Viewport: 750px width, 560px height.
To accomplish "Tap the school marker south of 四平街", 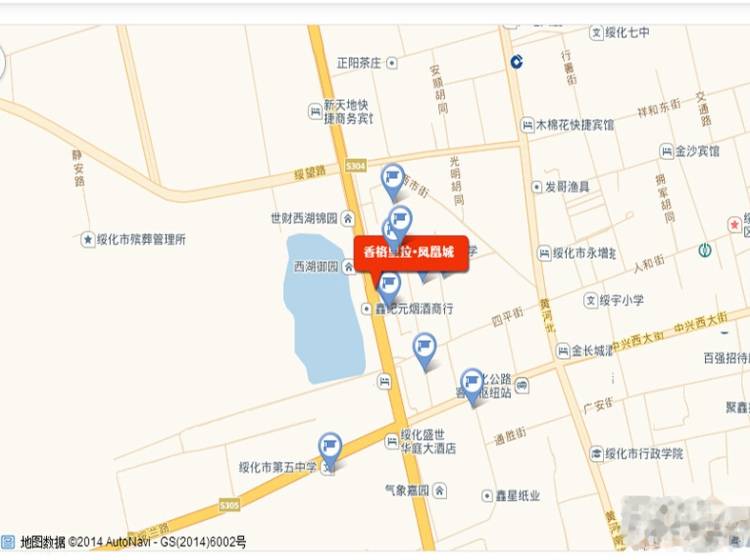I will tap(425, 349).
